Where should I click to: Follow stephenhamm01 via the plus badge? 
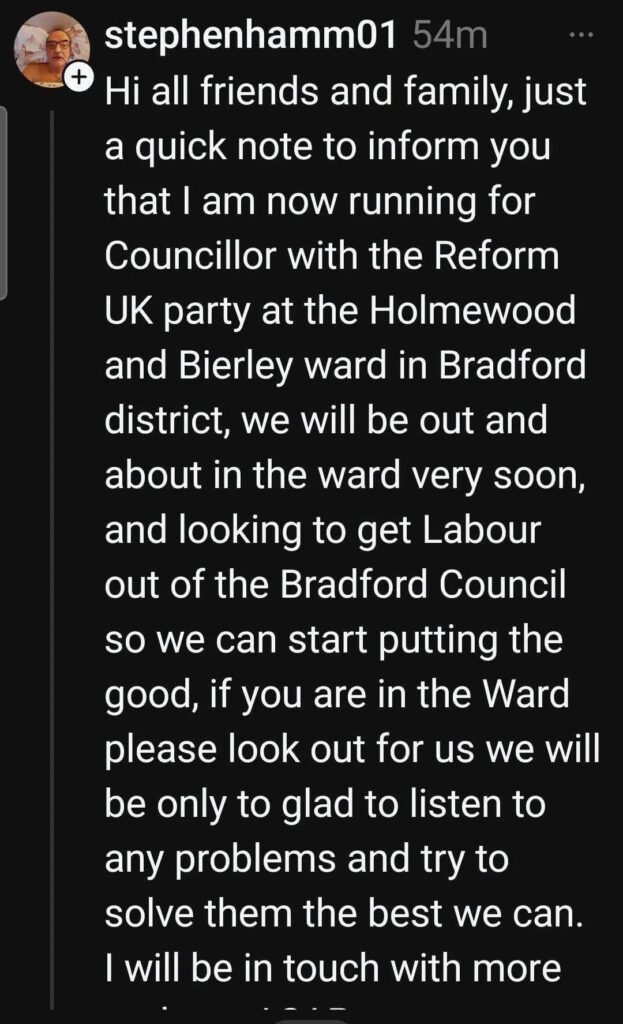(81, 79)
